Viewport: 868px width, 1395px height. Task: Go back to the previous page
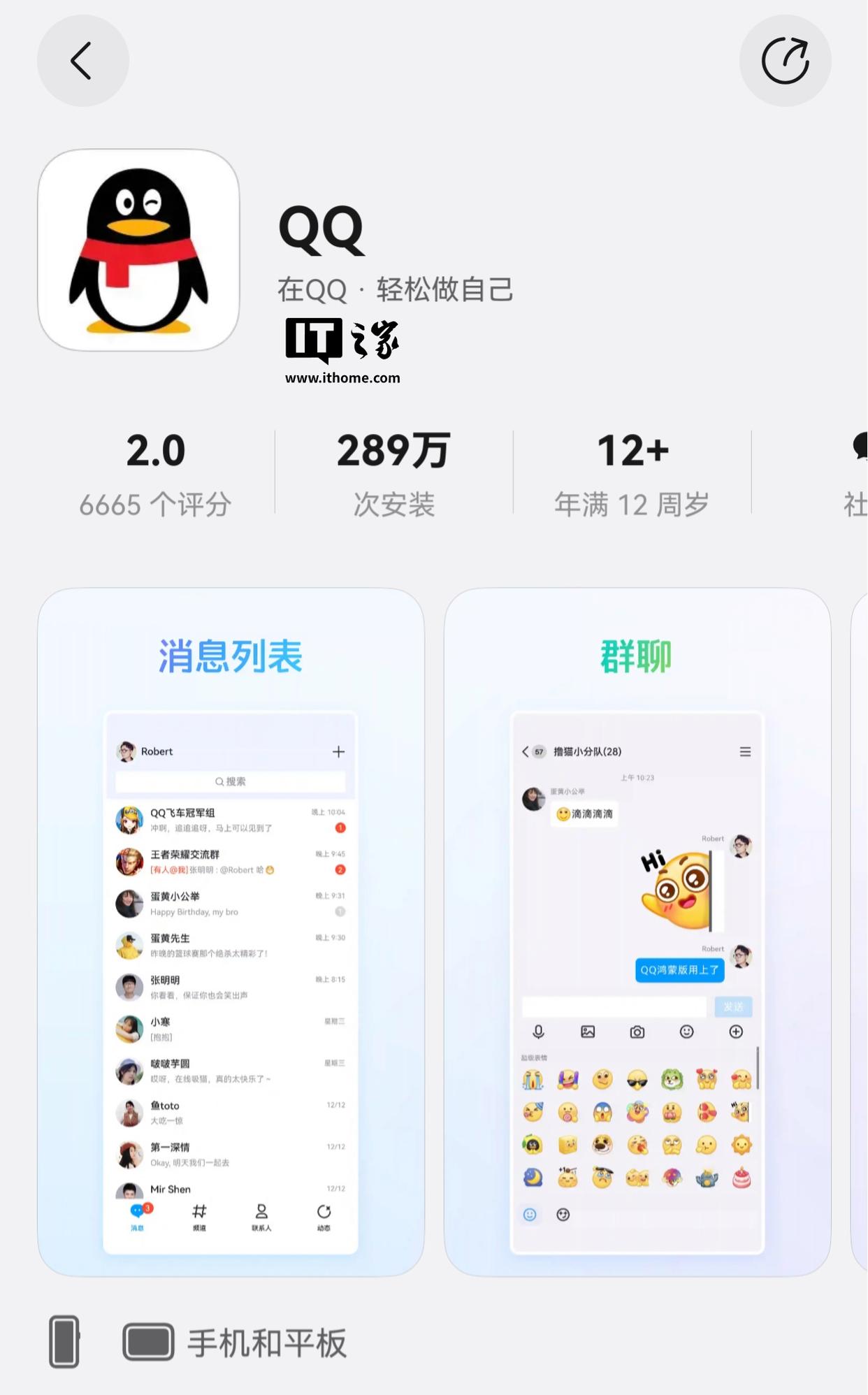click(x=82, y=61)
